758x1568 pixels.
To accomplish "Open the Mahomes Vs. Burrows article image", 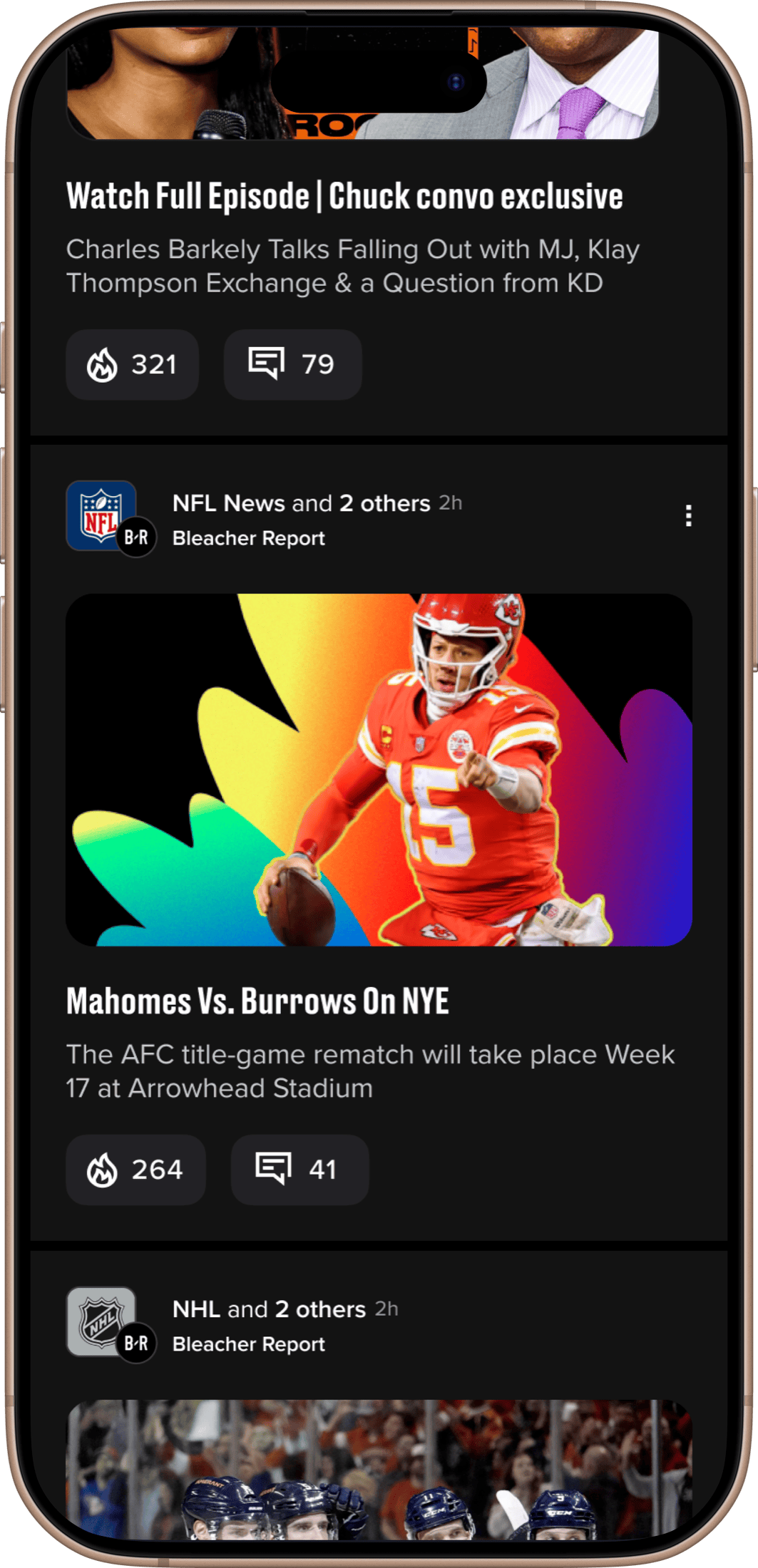I will coord(379,770).
